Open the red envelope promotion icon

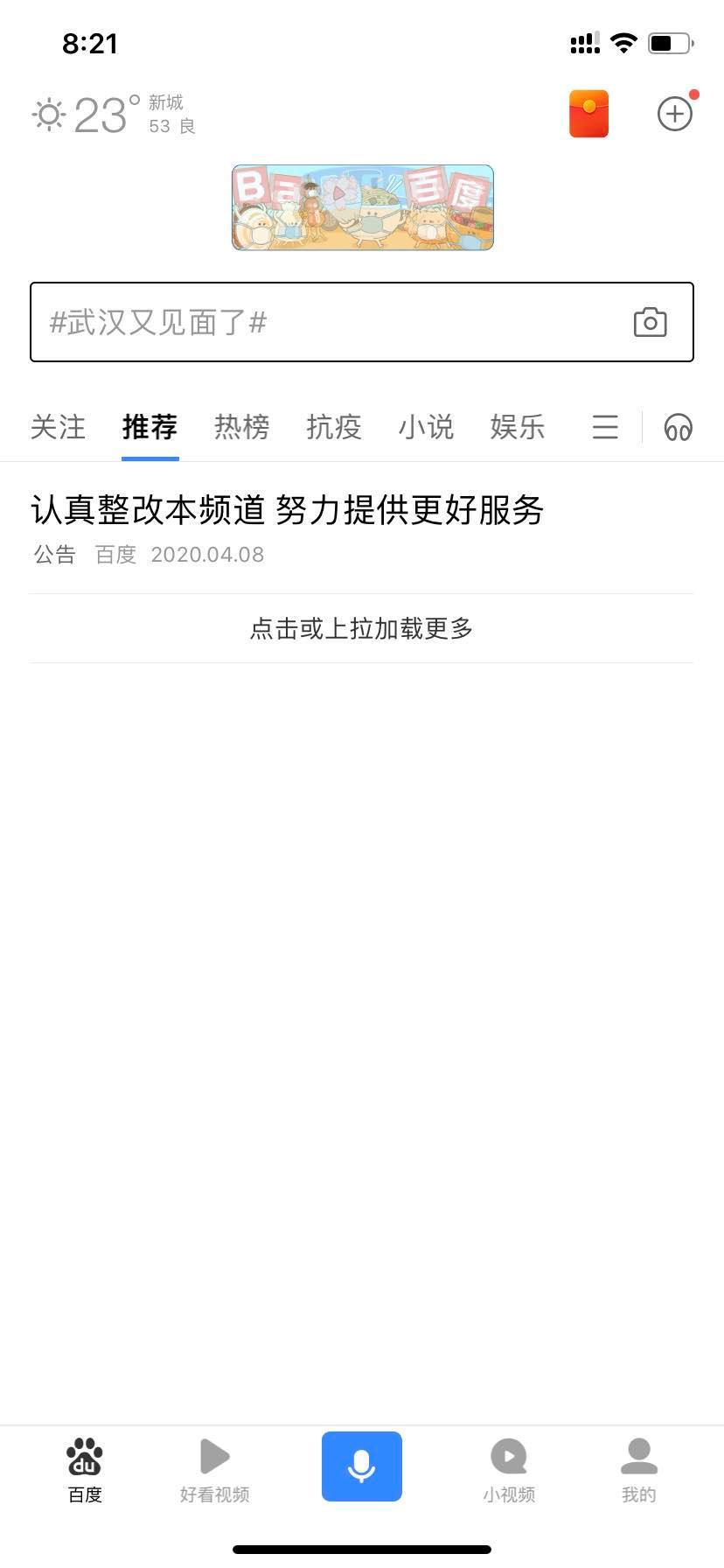pyautogui.click(x=588, y=114)
